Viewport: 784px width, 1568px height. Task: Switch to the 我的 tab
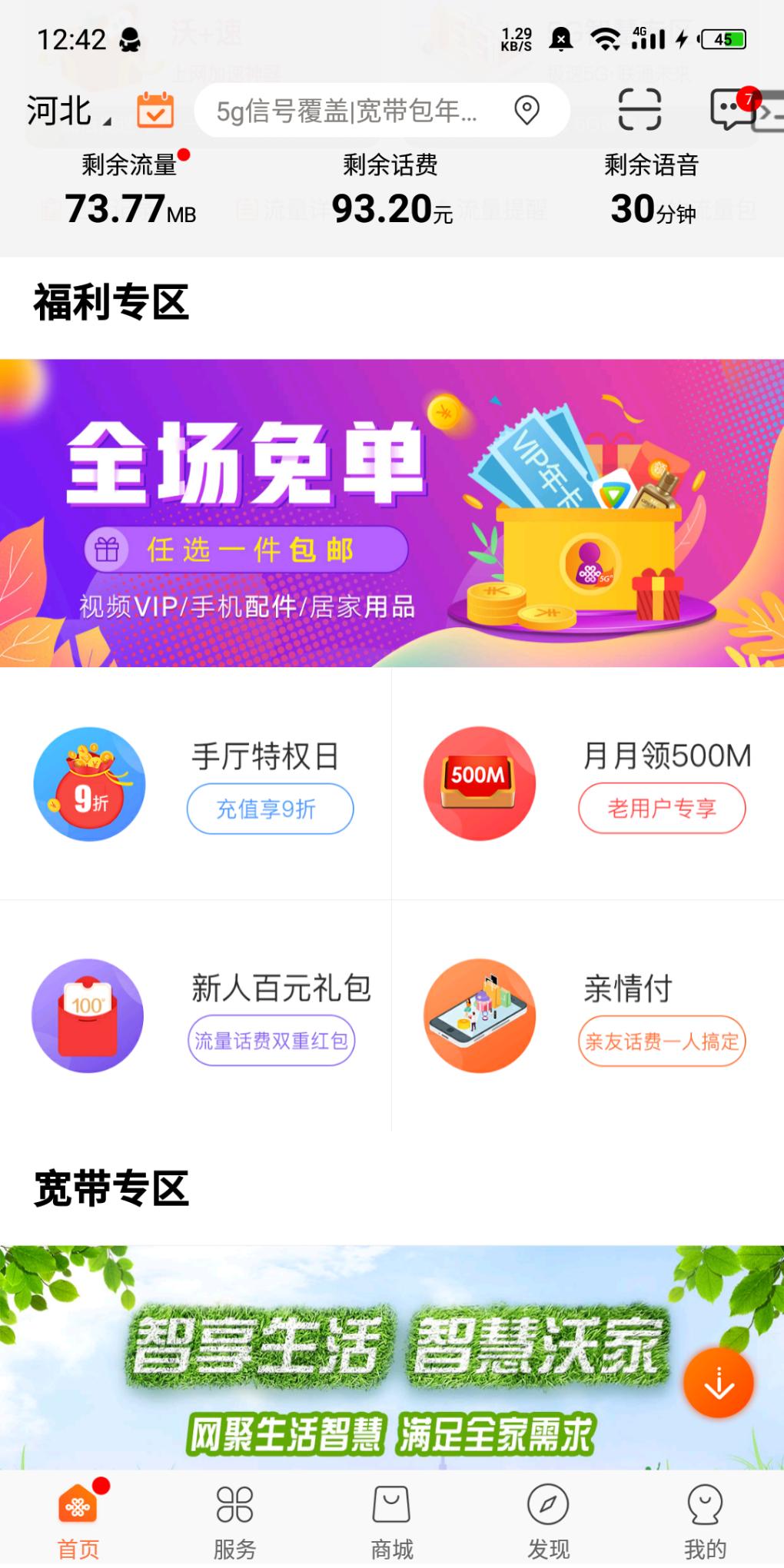705,1520
